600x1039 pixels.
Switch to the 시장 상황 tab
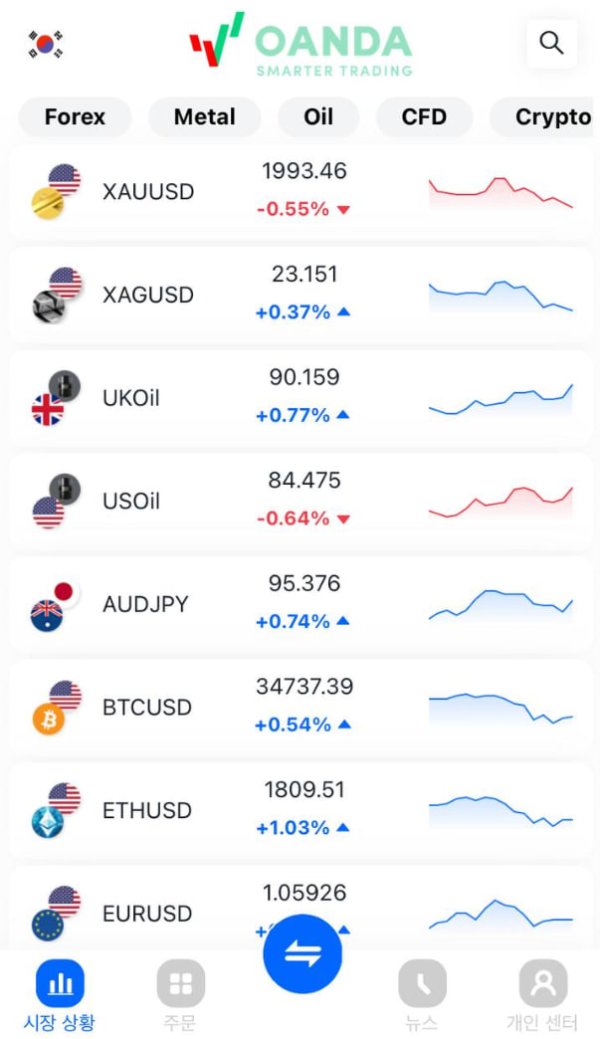[x=60, y=996]
